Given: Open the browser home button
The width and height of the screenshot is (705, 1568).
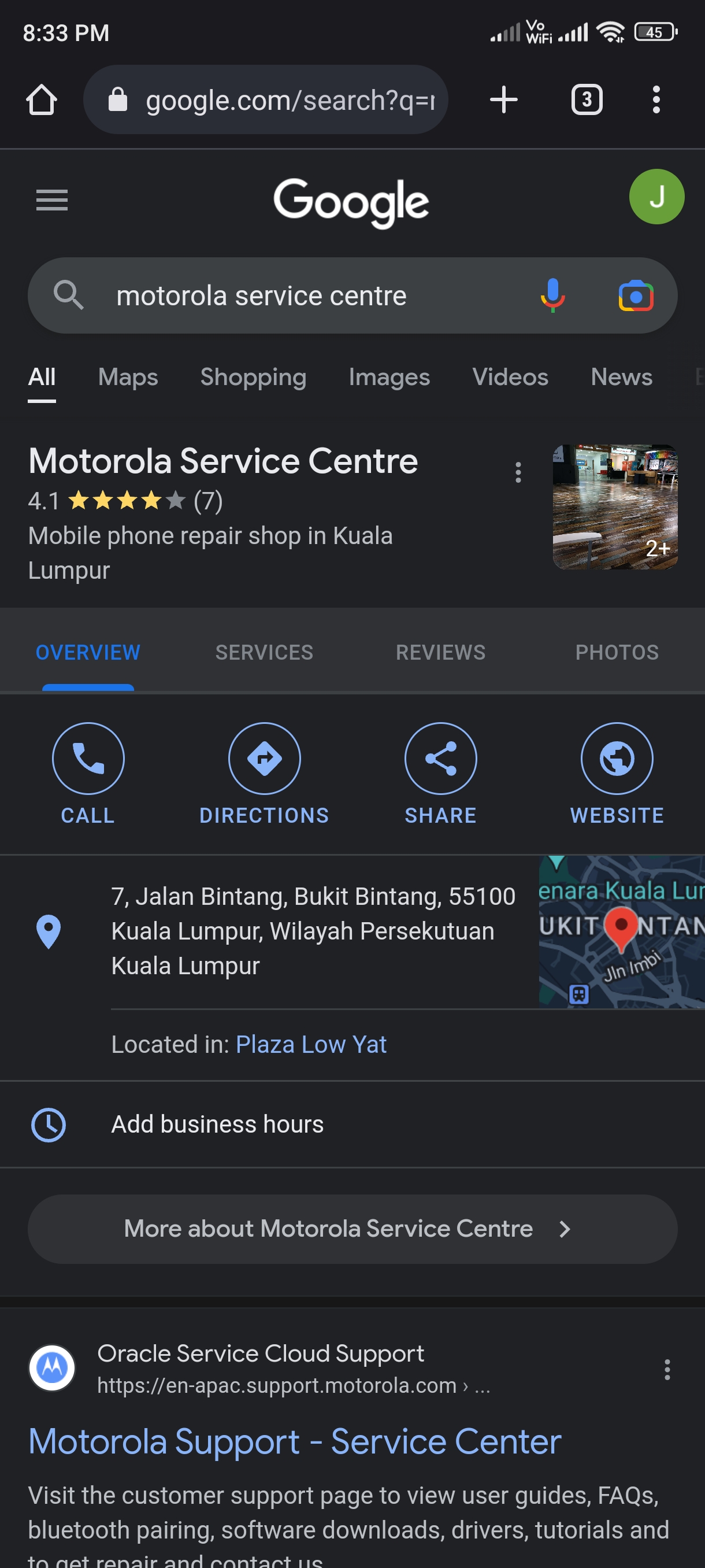Looking at the screenshot, I should [x=42, y=100].
